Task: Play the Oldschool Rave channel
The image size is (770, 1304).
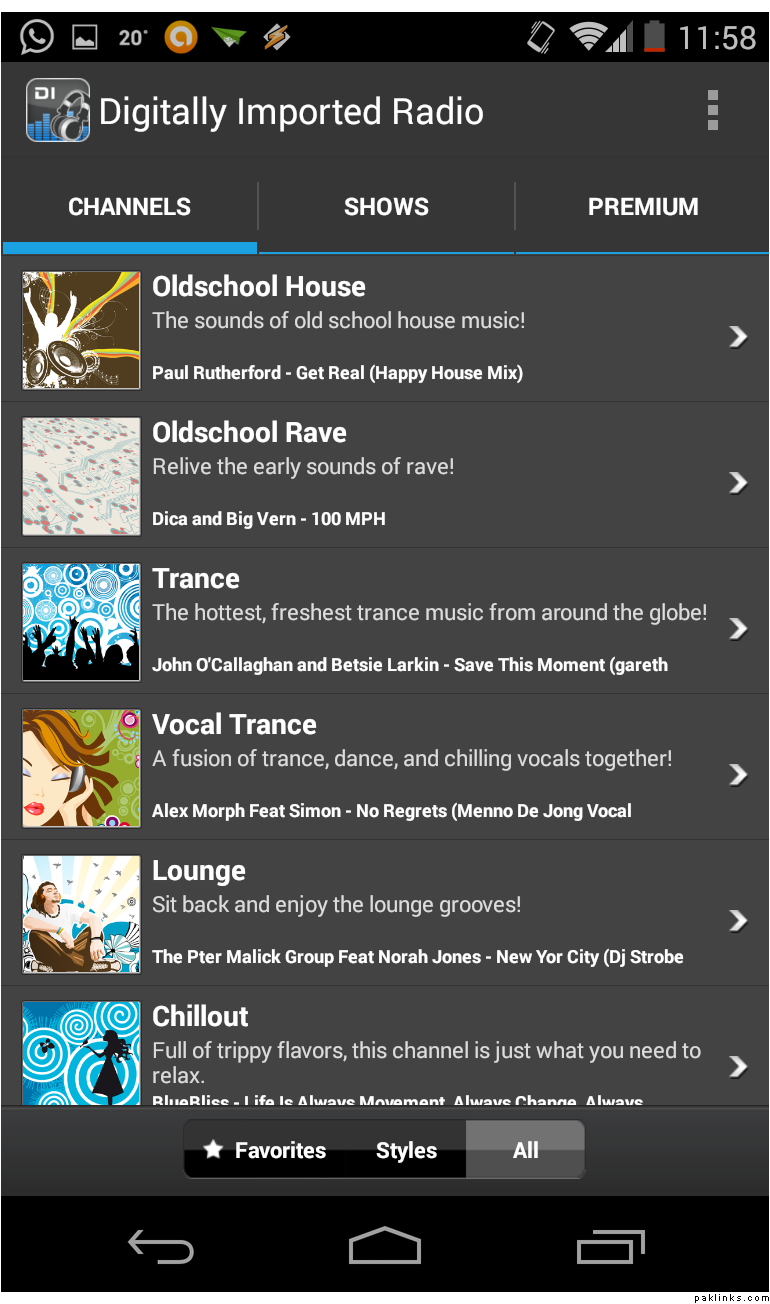Action: coord(385,476)
